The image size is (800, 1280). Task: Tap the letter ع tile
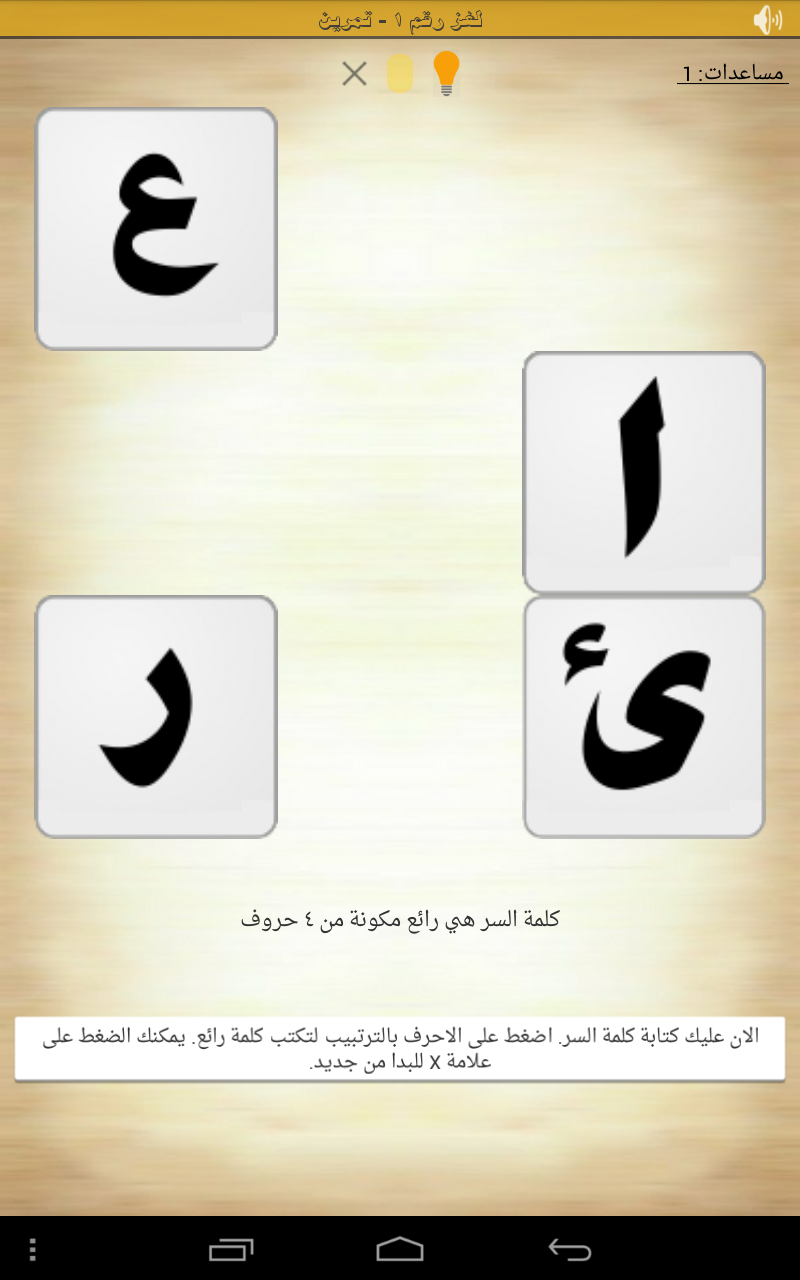coord(156,229)
